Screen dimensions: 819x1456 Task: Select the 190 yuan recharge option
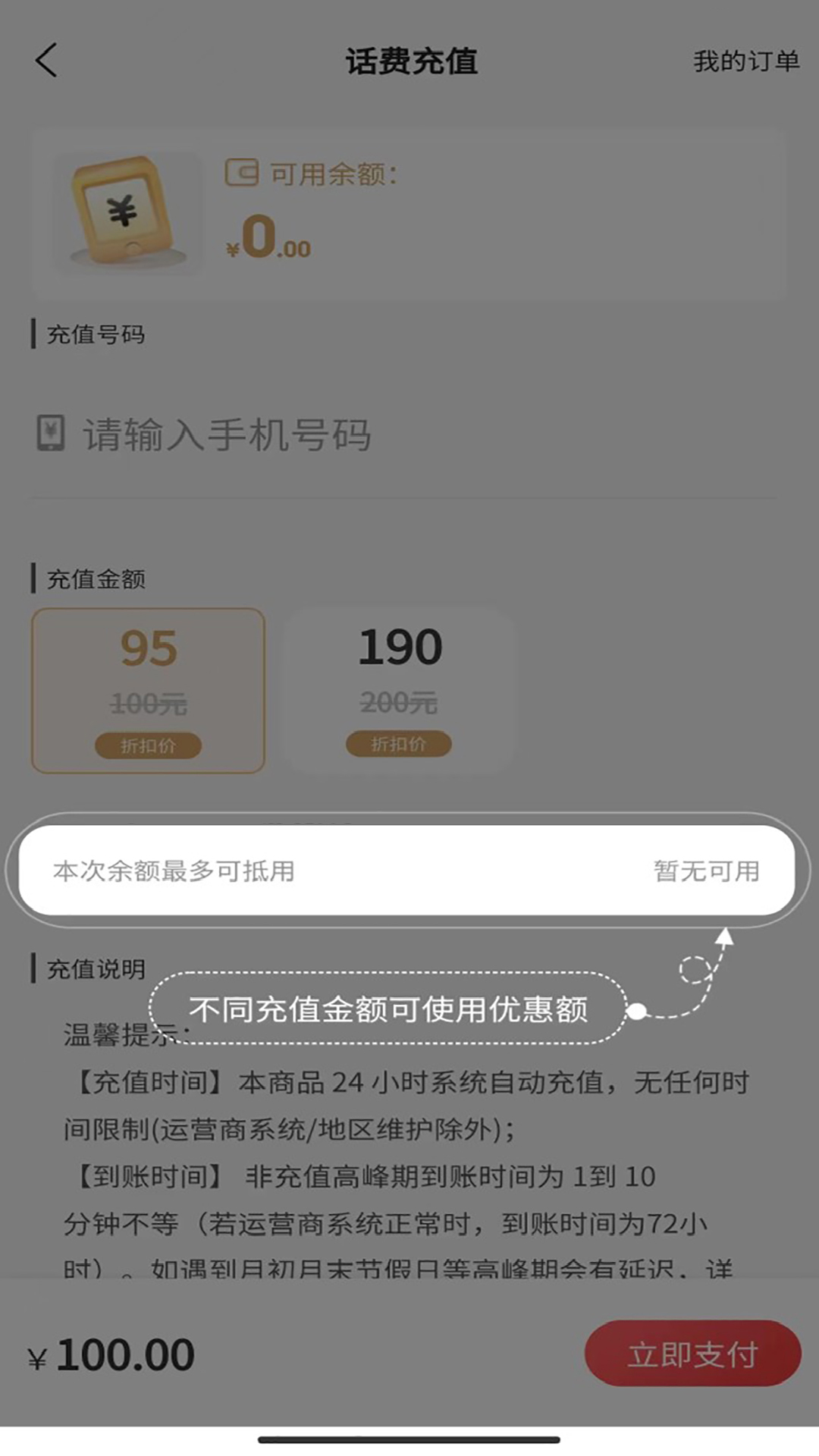pos(400,689)
